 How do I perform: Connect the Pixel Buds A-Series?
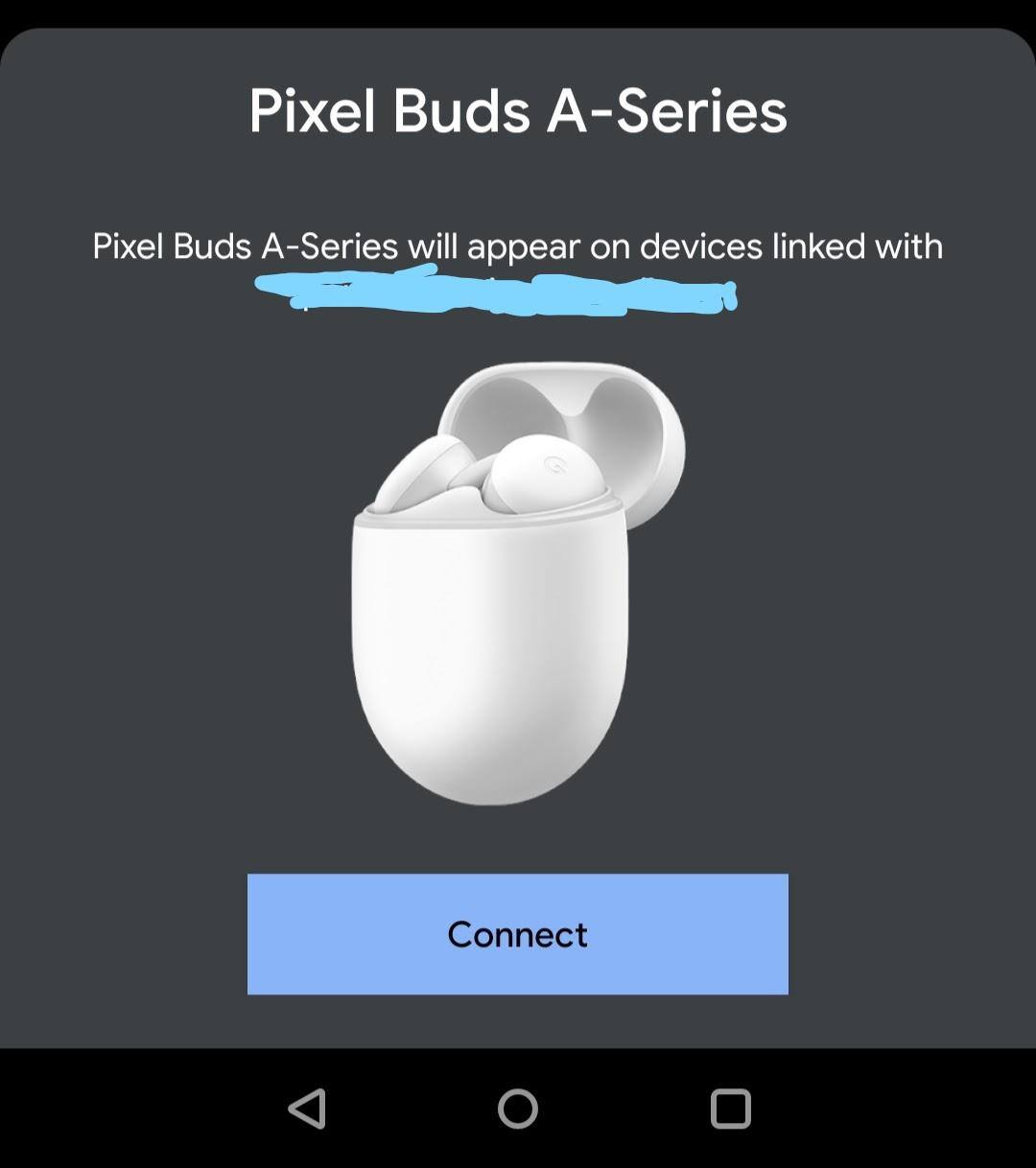pos(518,934)
